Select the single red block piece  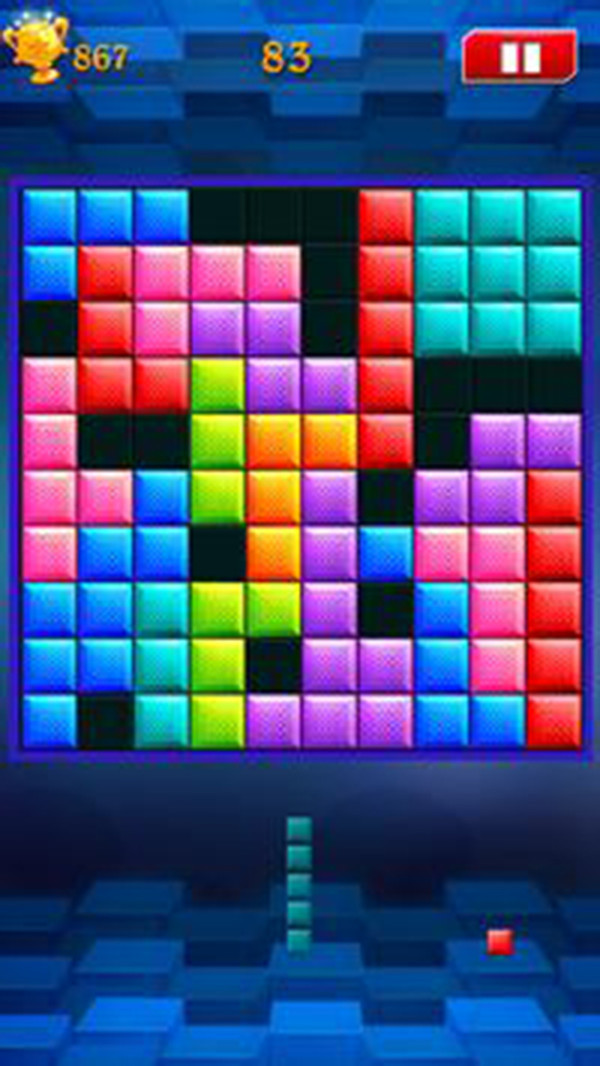point(500,941)
